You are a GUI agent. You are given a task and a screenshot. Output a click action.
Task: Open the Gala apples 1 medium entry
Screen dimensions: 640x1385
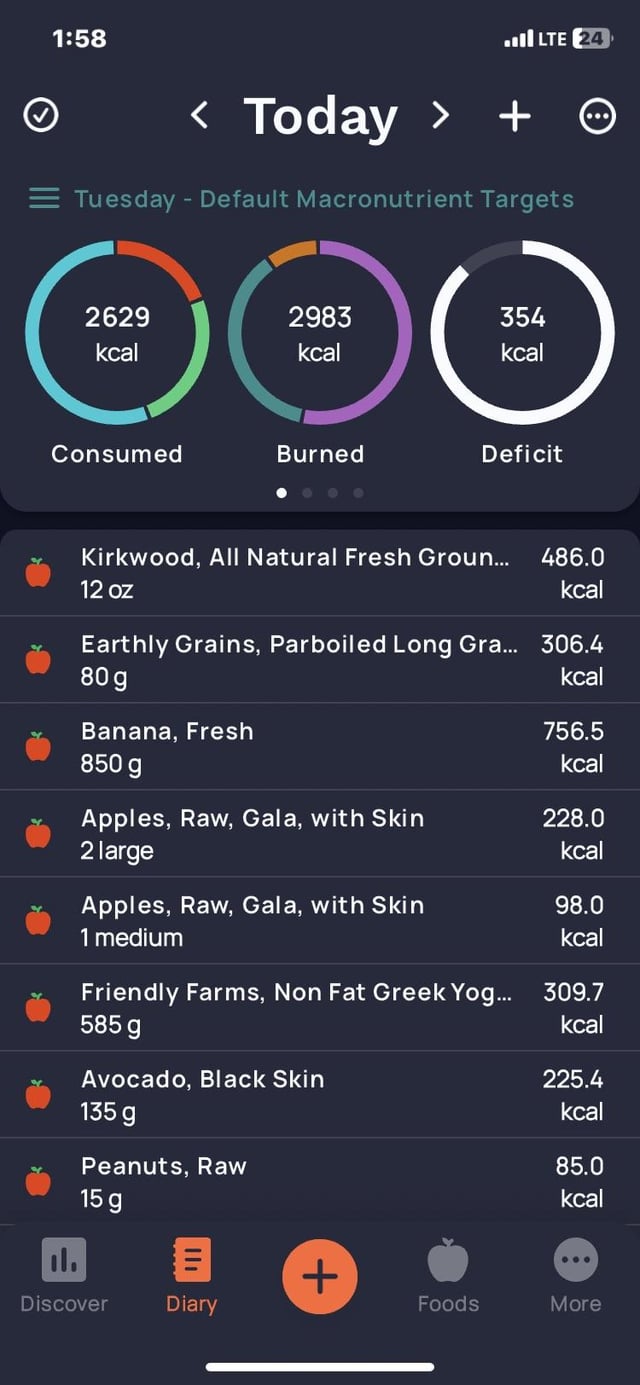(x=320, y=921)
